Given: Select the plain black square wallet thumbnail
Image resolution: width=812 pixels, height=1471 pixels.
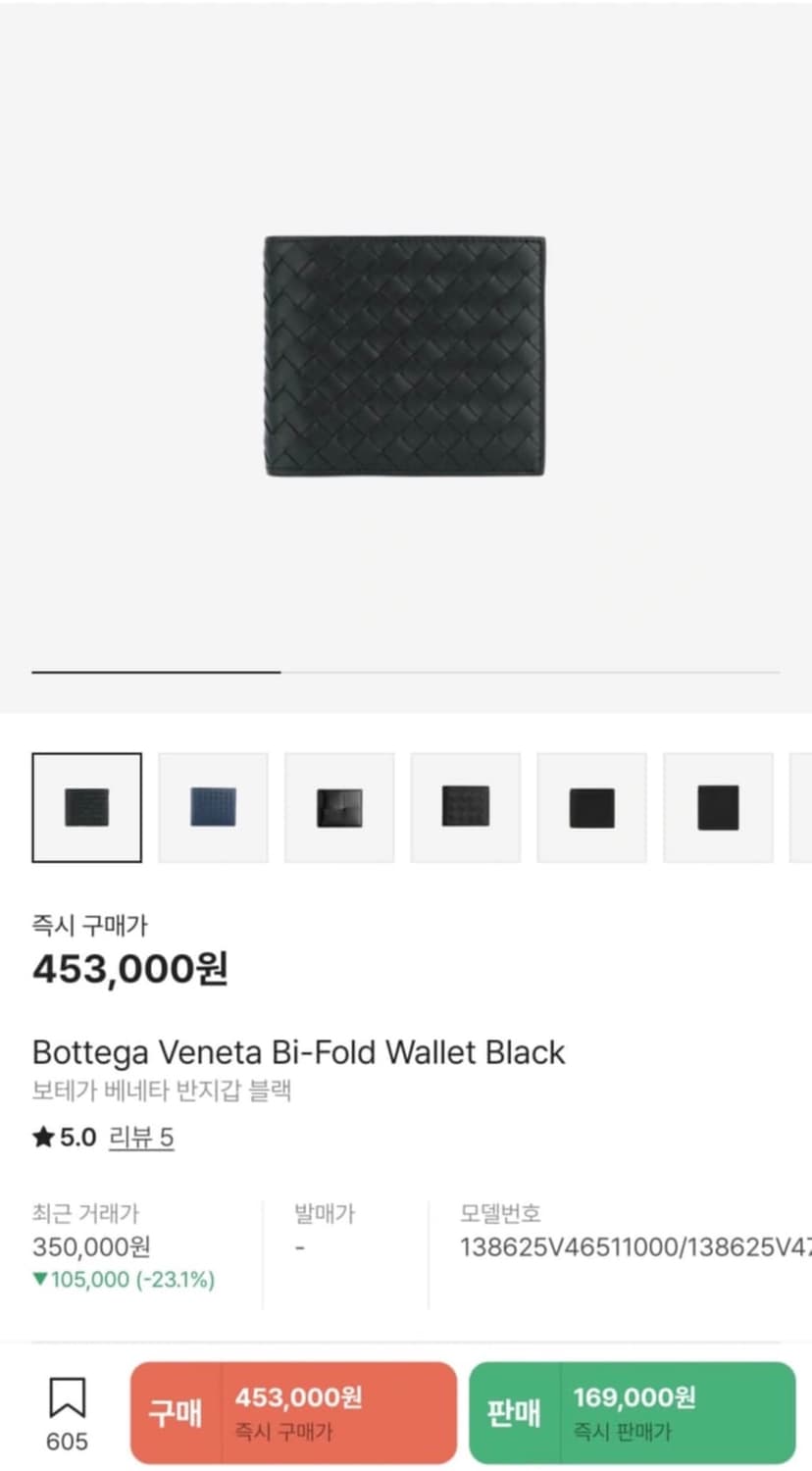Looking at the screenshot, I should 591,806.
